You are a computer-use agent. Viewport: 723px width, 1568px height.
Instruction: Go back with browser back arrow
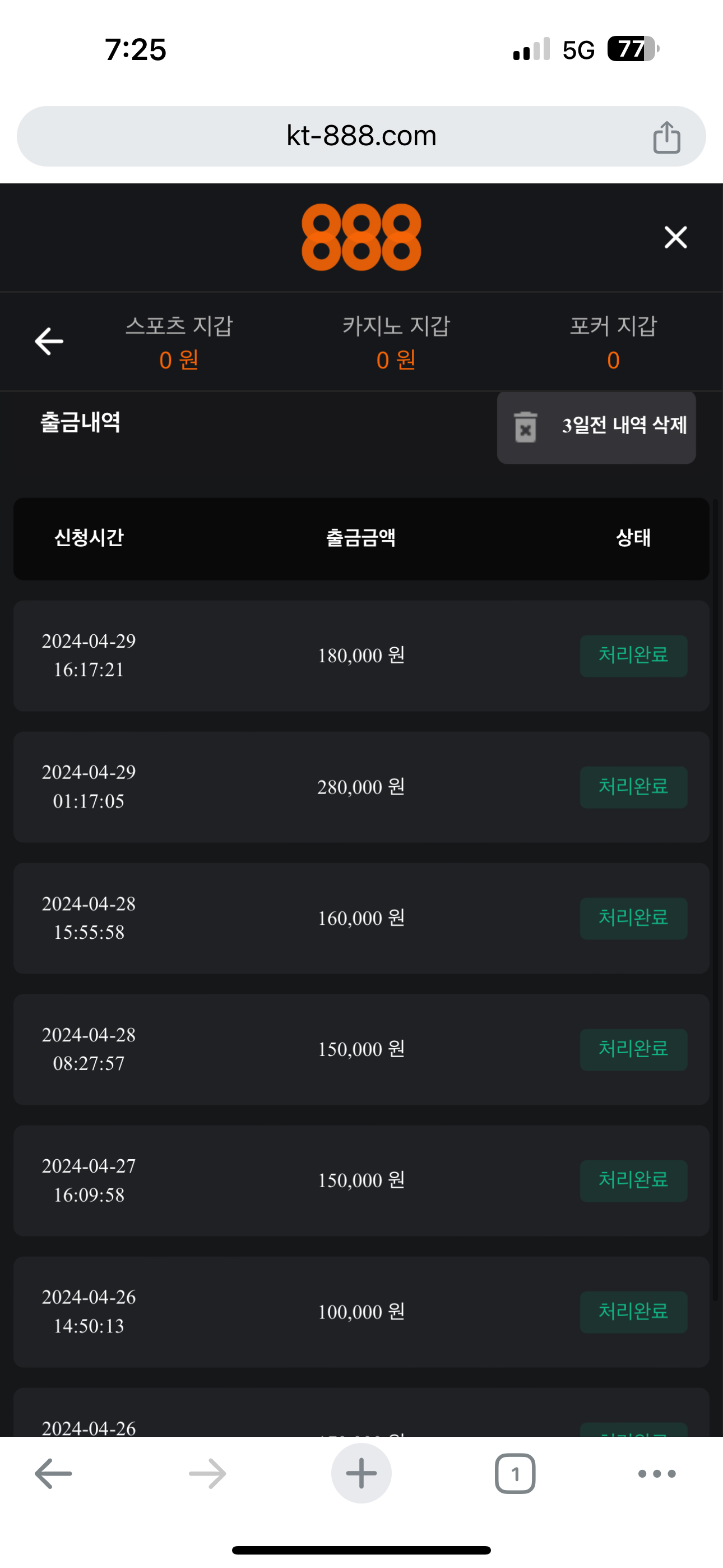[54, 1474]
